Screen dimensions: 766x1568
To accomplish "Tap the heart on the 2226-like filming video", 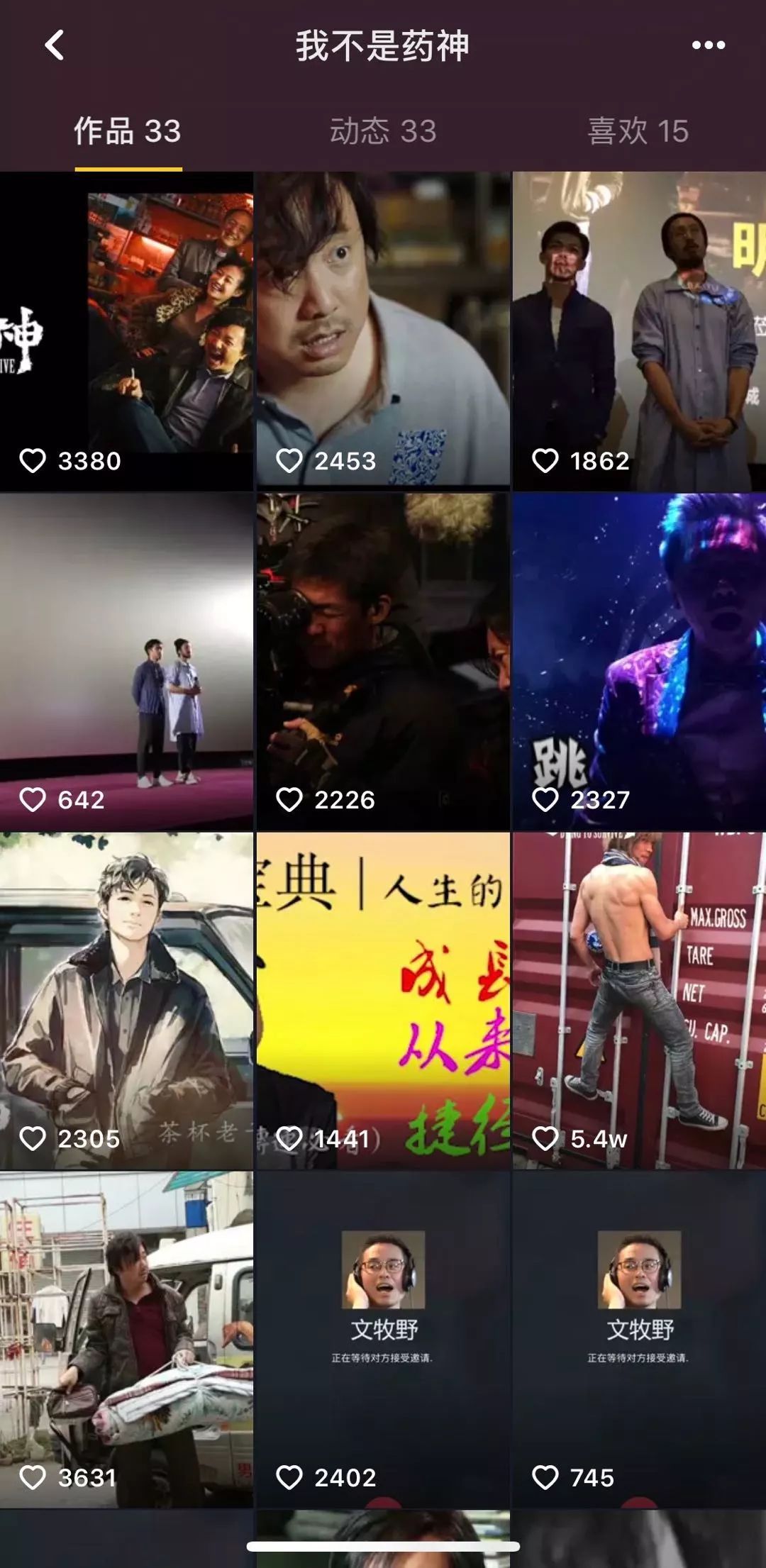I will pyautogui.click(x=289, y=800).
